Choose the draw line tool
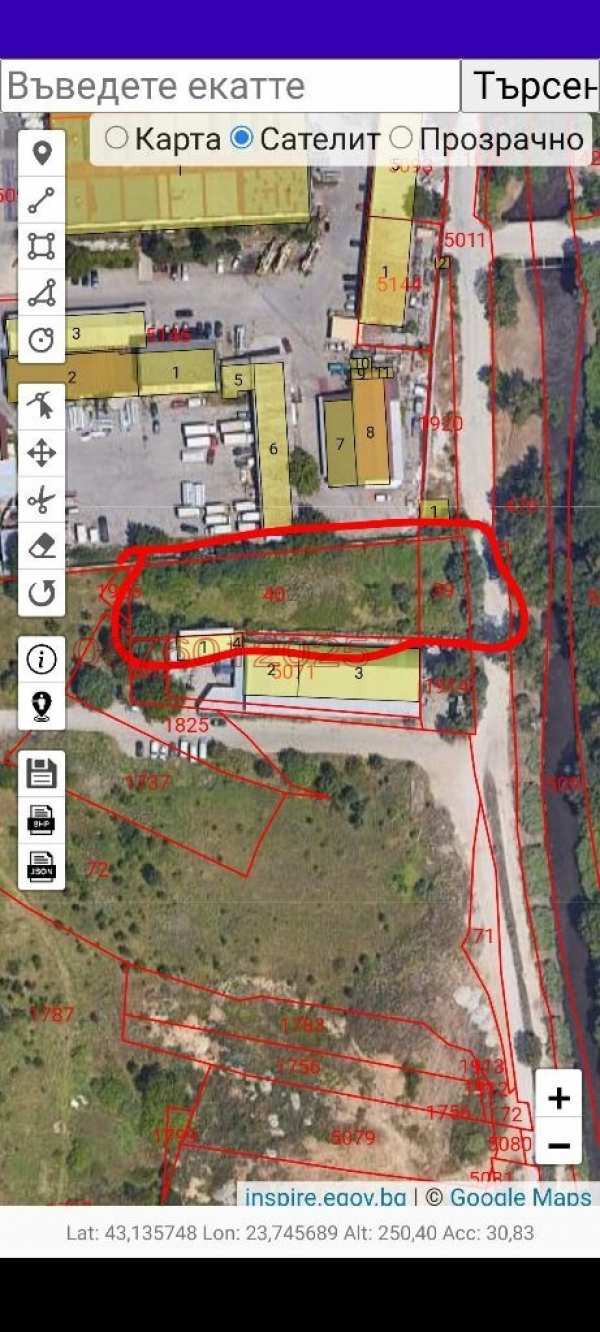 42,200
